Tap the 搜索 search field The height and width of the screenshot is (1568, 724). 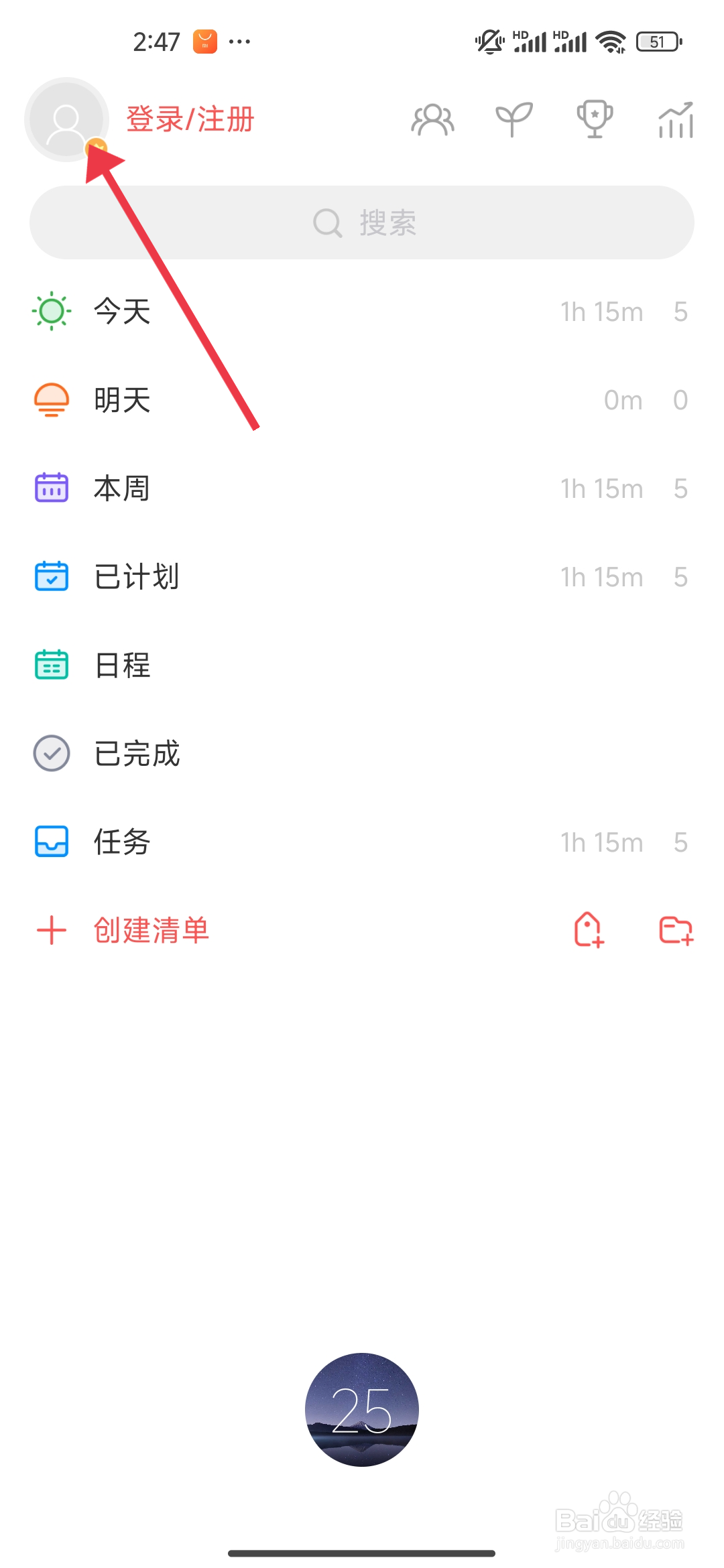click(x=362, y=222)
